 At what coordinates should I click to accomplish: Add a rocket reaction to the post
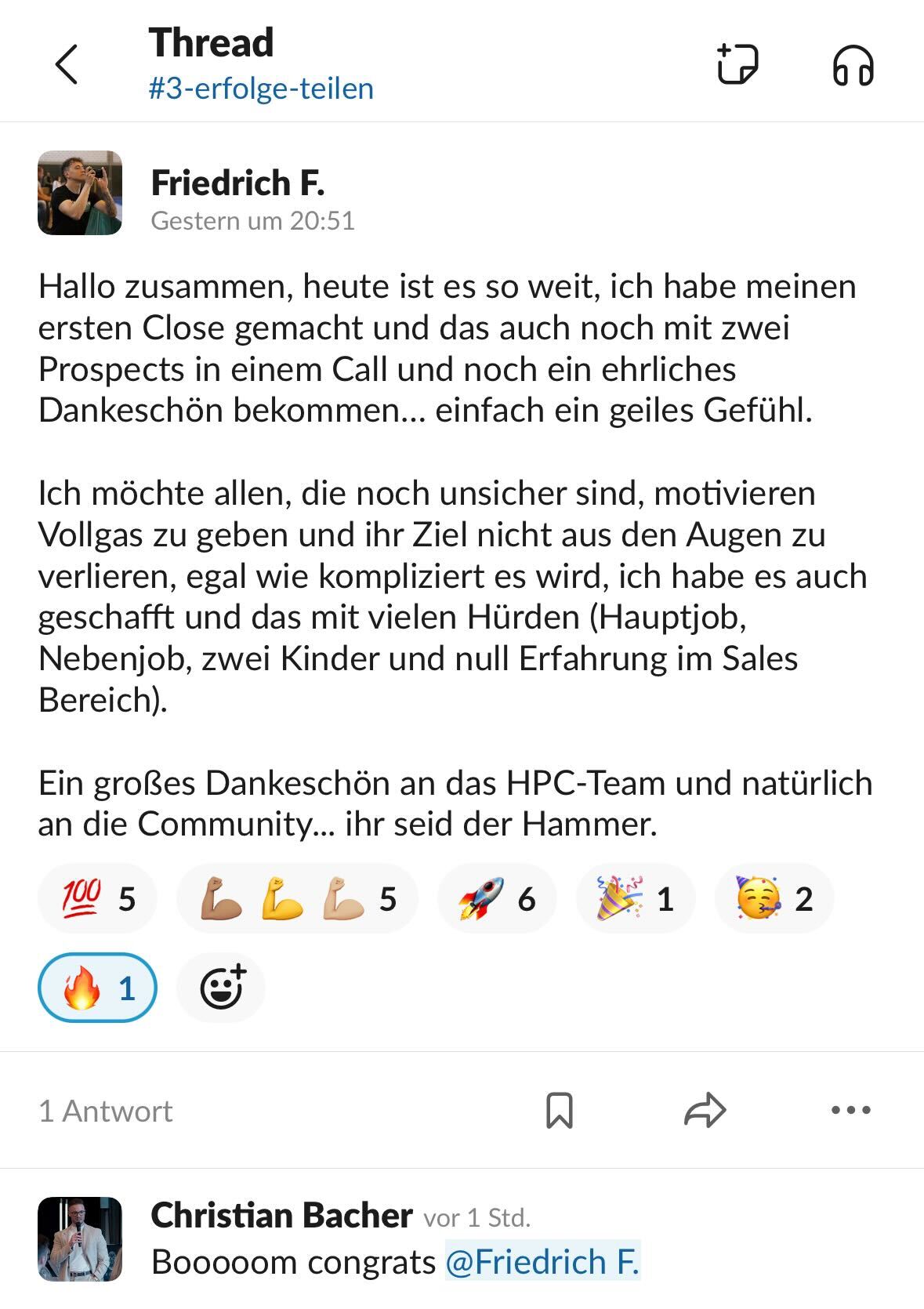(497, 898)
